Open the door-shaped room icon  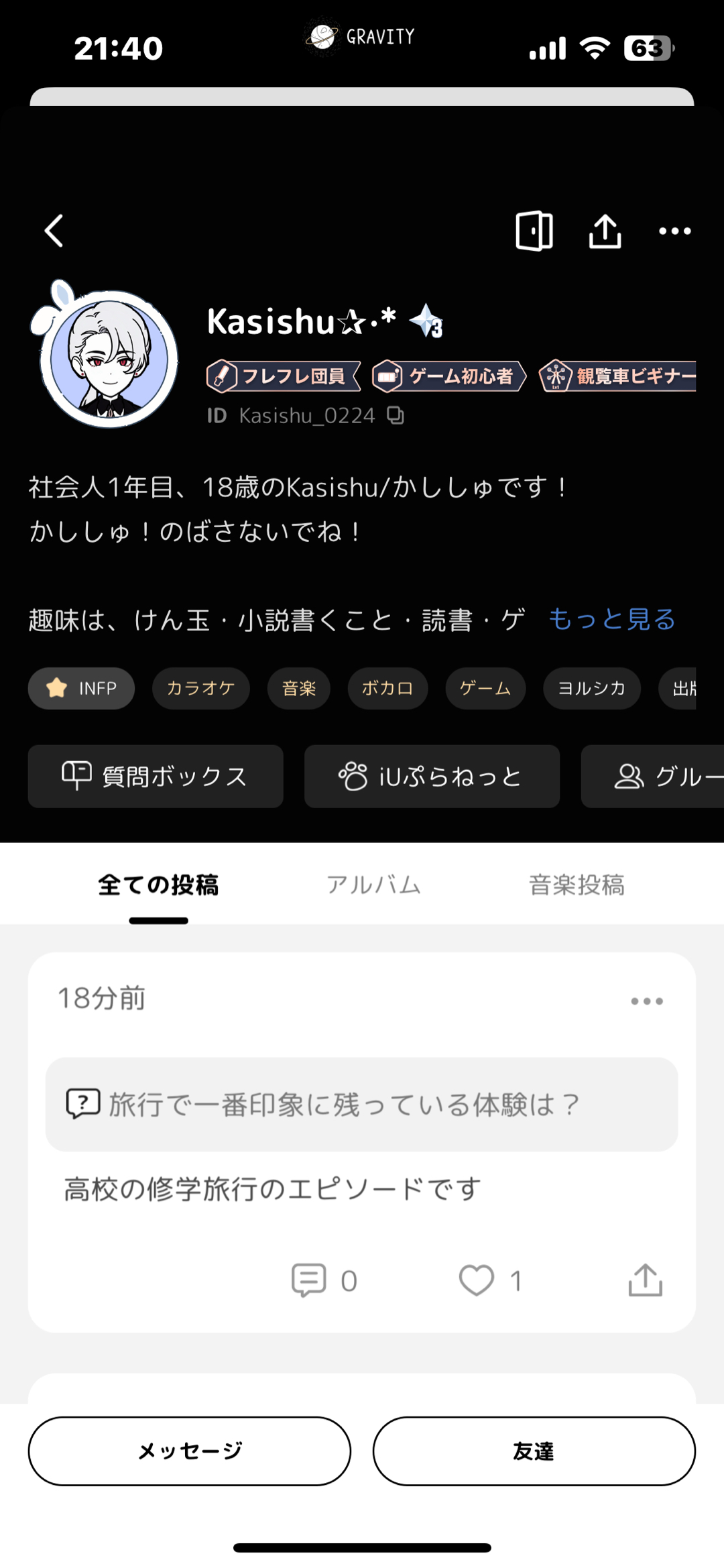click(x=534, y=231)
